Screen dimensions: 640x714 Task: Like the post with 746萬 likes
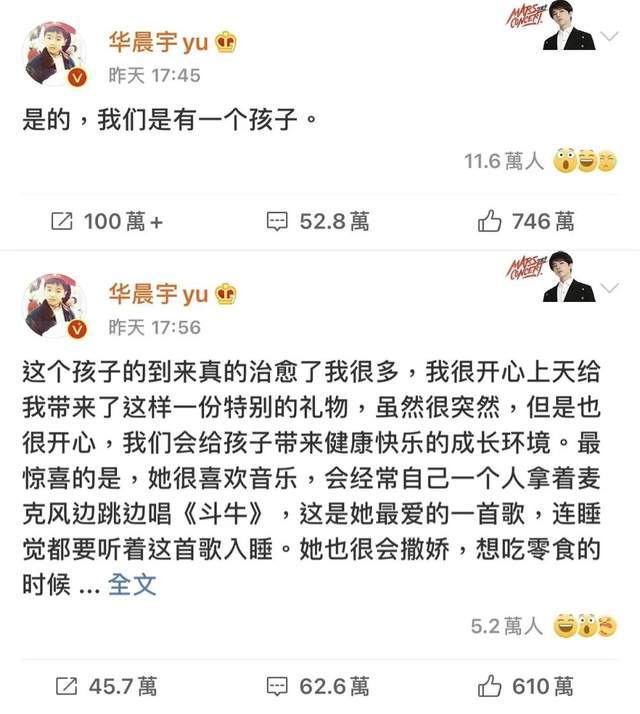(x=526, y=221)
